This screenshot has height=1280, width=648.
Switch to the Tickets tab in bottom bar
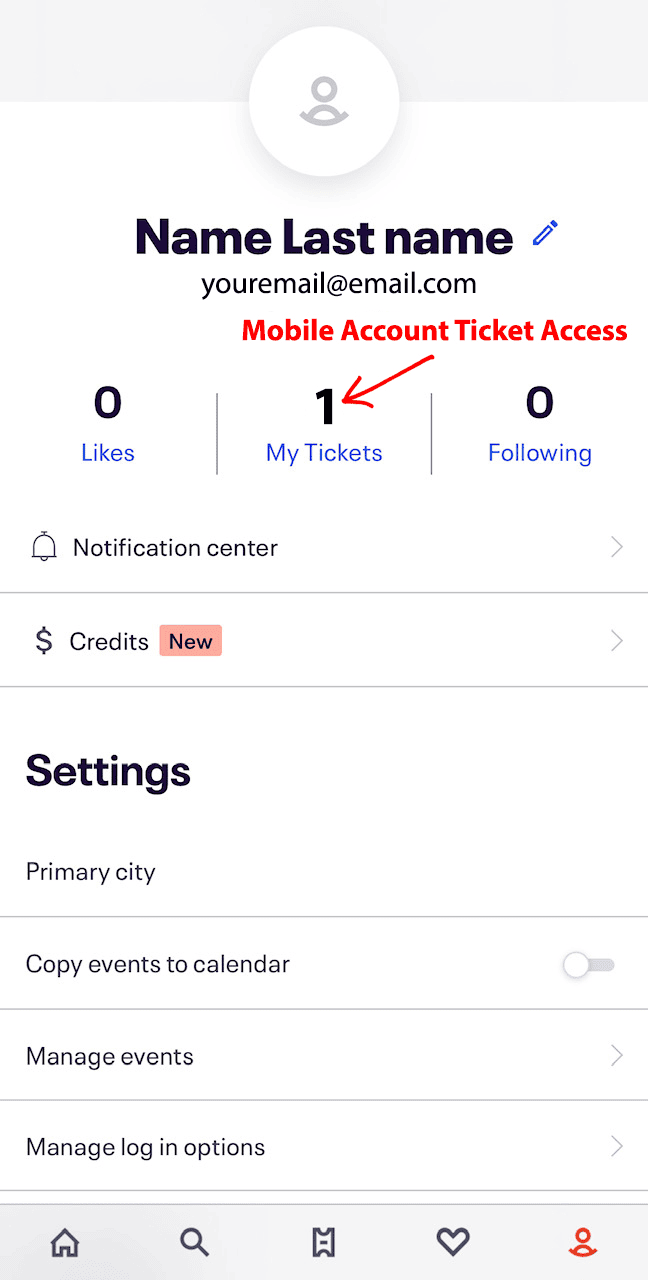[323, 1243]
